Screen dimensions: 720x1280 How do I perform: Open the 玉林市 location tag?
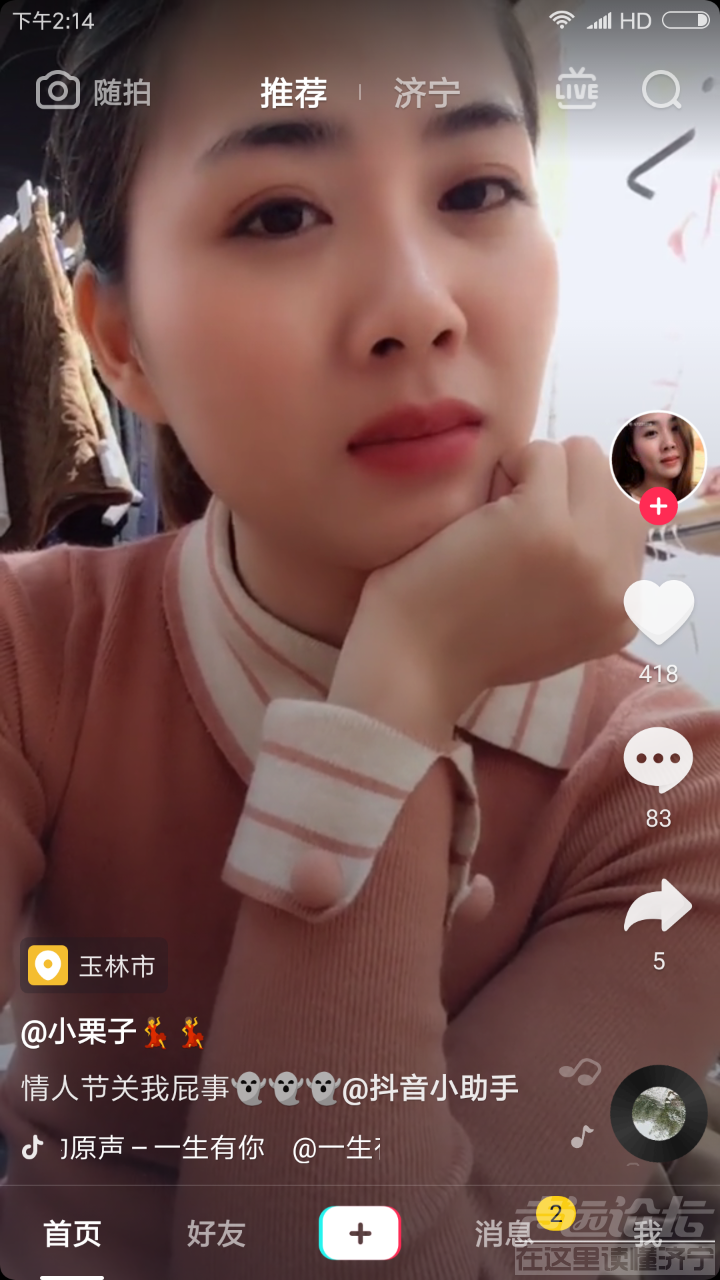tap(94, 966)
